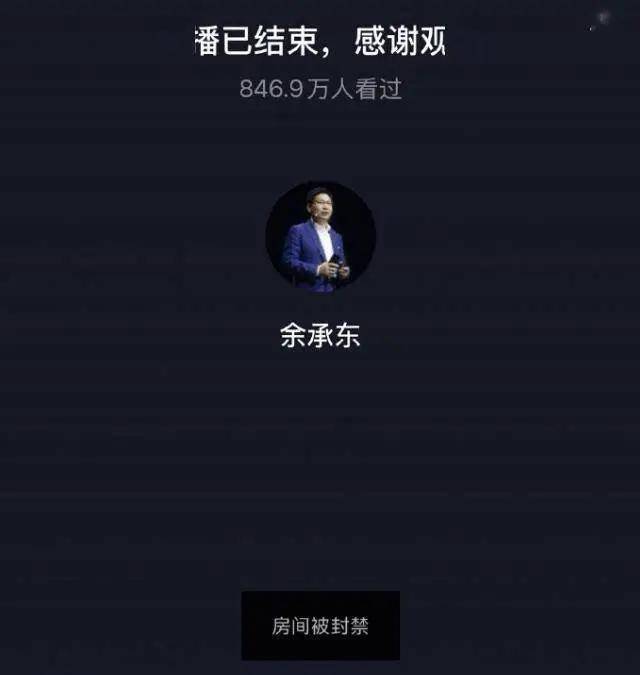Open 余承东's profile avatar
This screenshot has height=675, width=640.
tap(320, 237)
